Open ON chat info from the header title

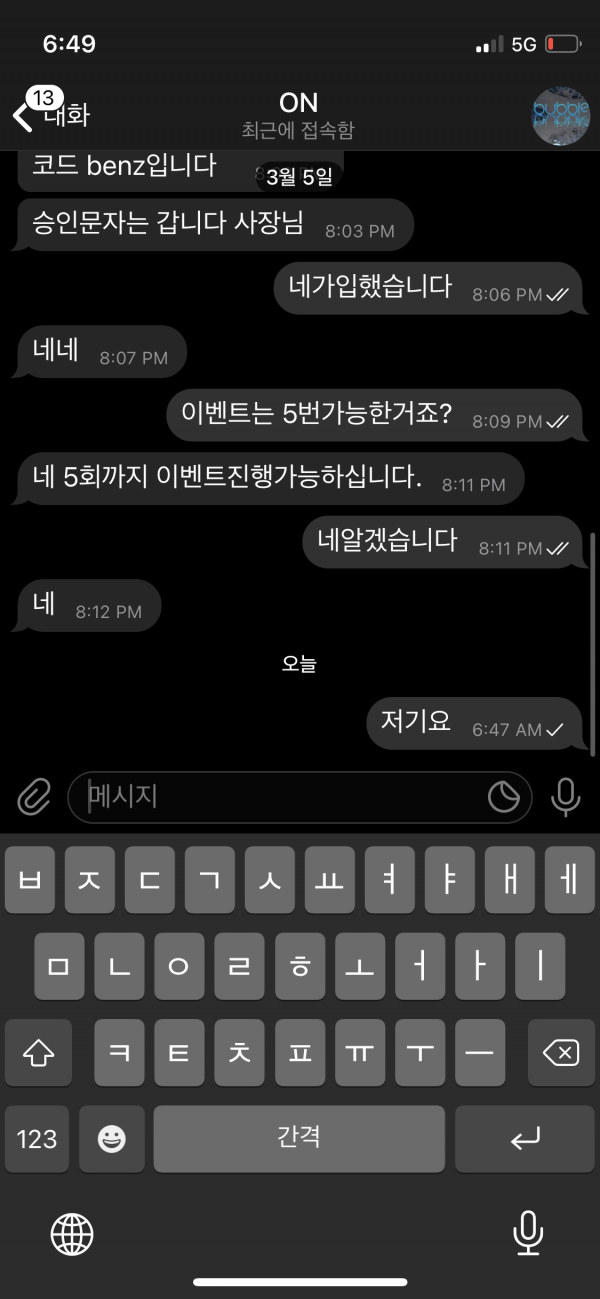tap(298, 114)
